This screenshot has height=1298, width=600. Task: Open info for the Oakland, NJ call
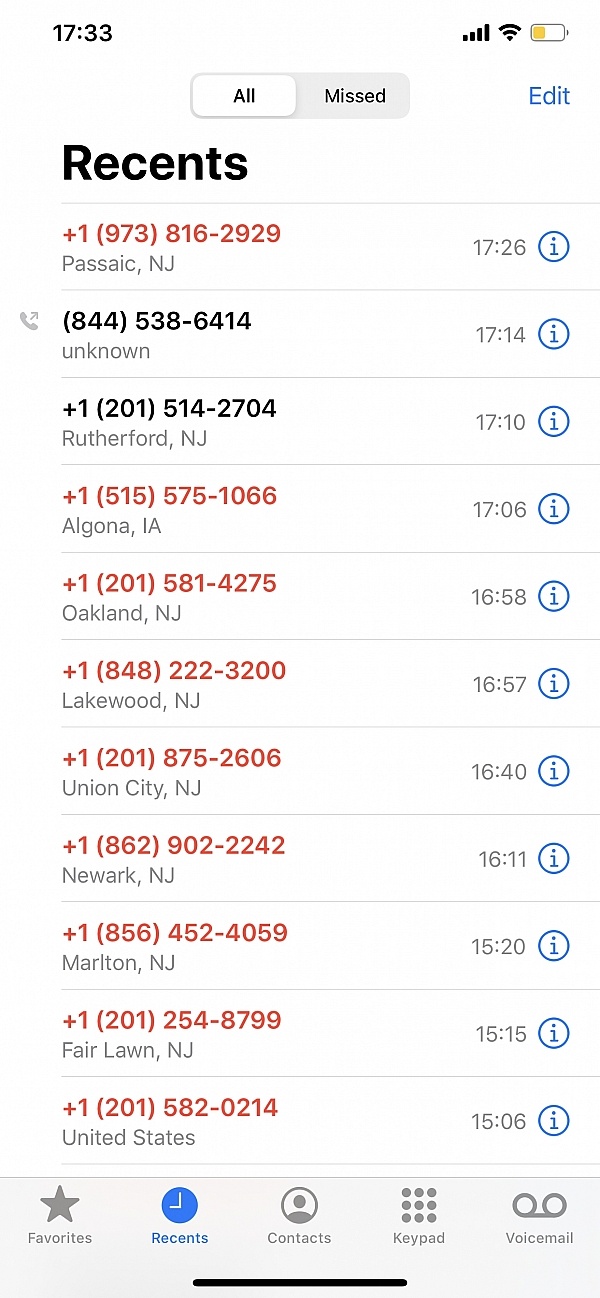554,597
